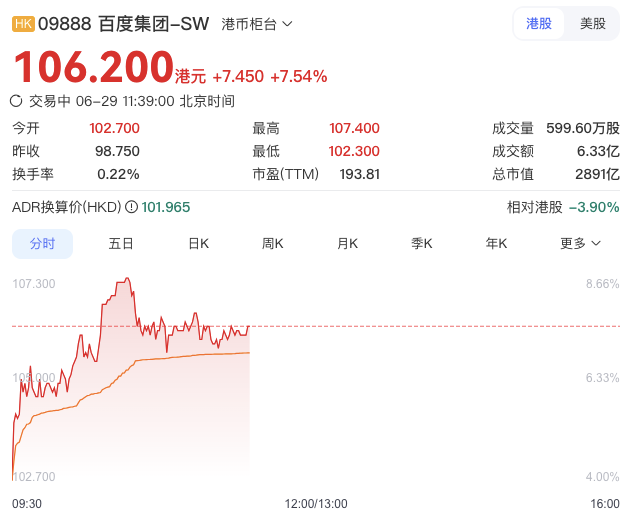Tap the ADR换算价 info icon
Viewport: 629px width, 512px height.
(131, 207)
